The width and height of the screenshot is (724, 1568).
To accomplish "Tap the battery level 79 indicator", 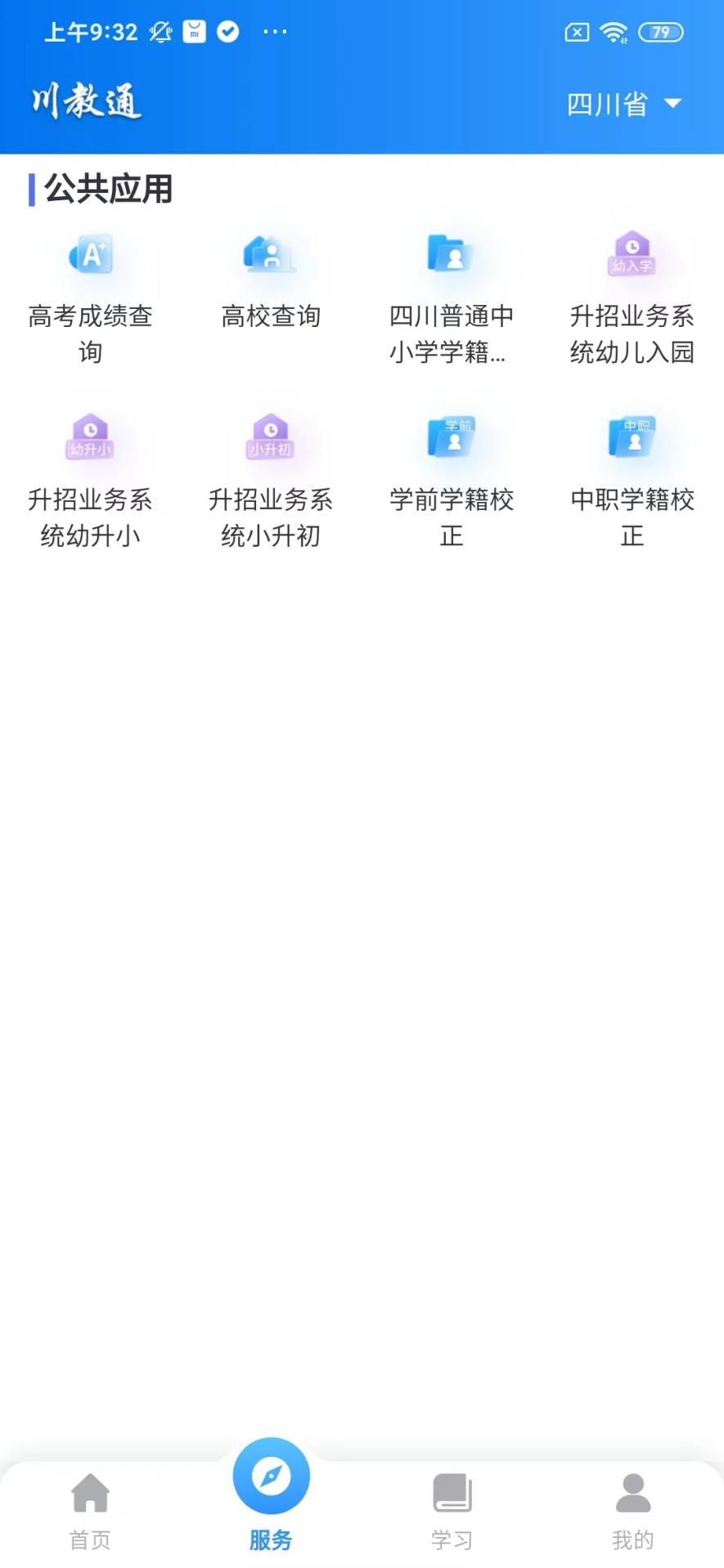I will pyautogui.click(x=659, y=31).
